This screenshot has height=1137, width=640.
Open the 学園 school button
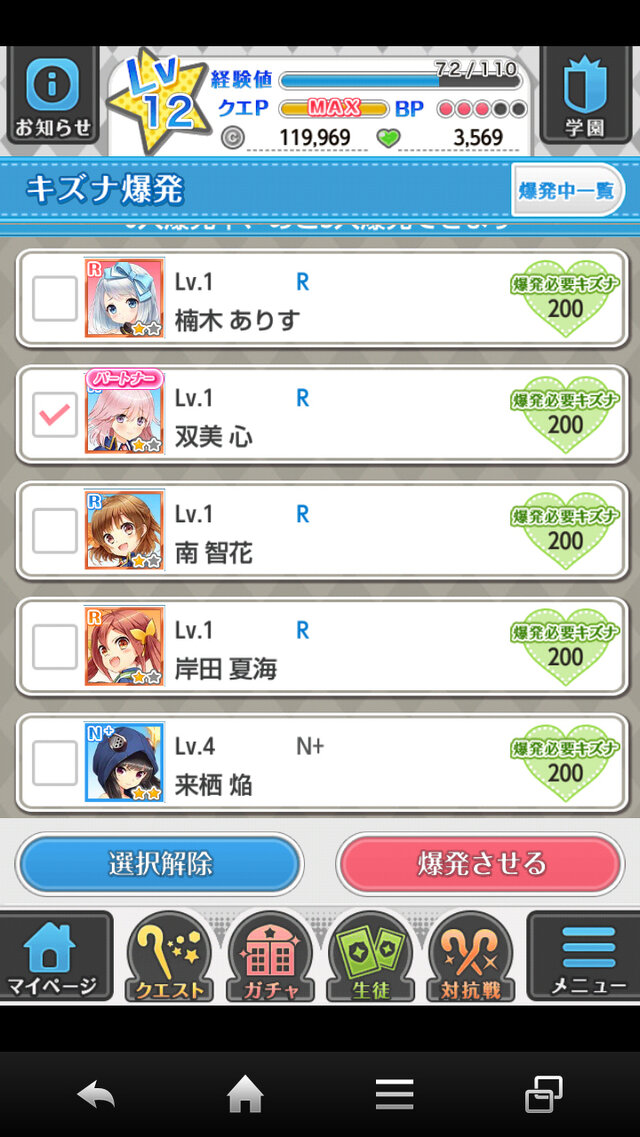585,96
